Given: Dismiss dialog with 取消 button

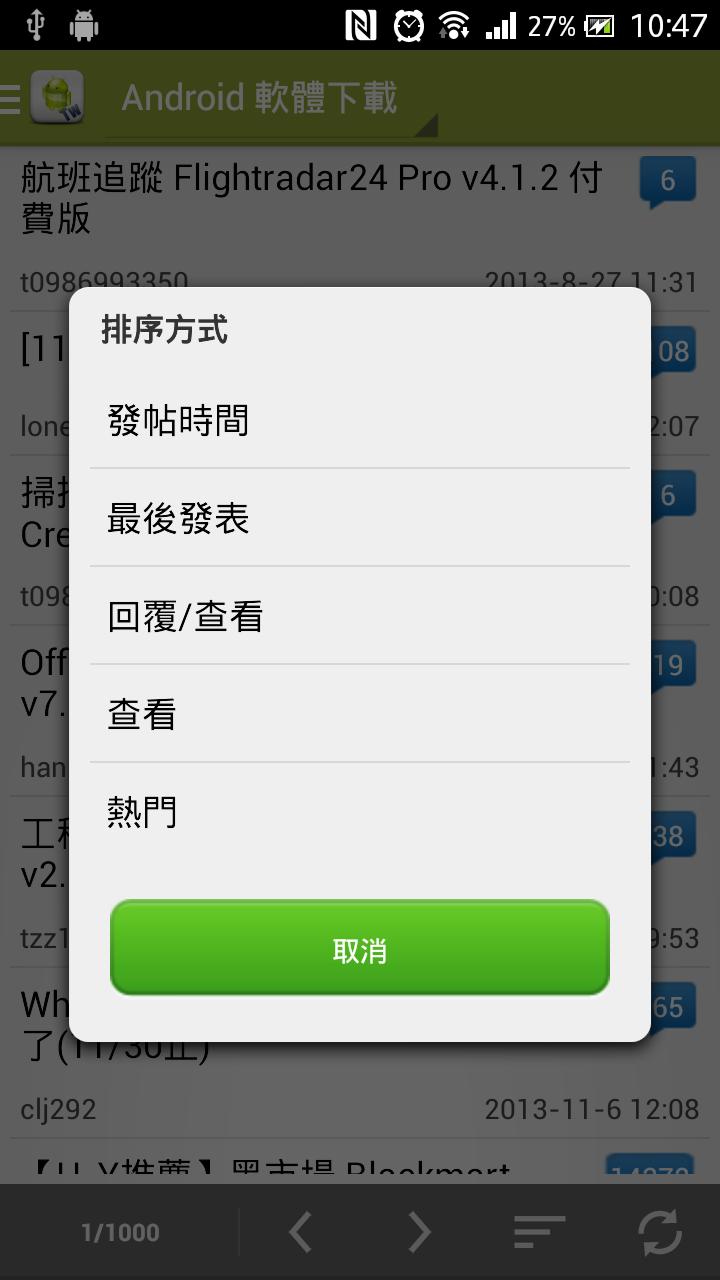Looking at the screenshot, I should [359, 949].
